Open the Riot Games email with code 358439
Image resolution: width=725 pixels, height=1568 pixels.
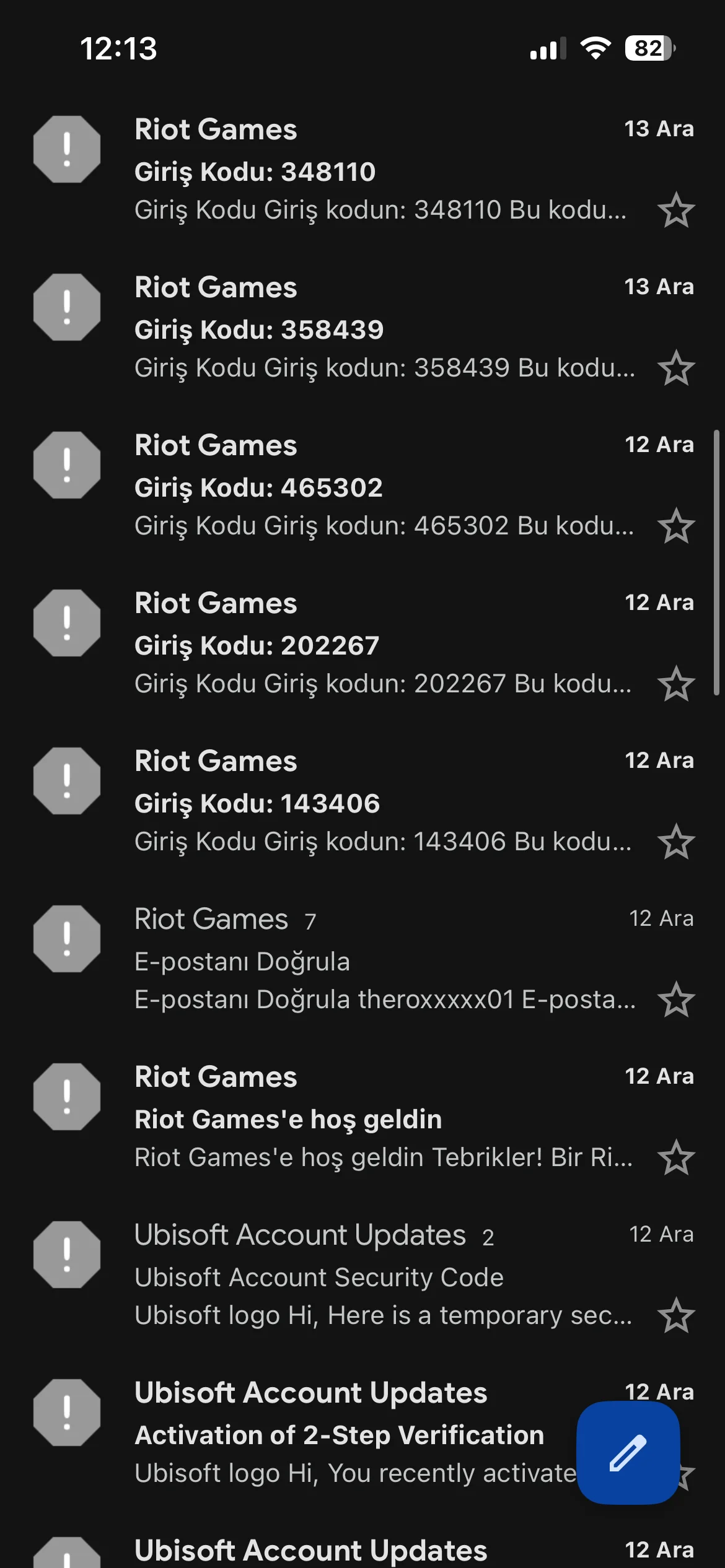point(372,328)
